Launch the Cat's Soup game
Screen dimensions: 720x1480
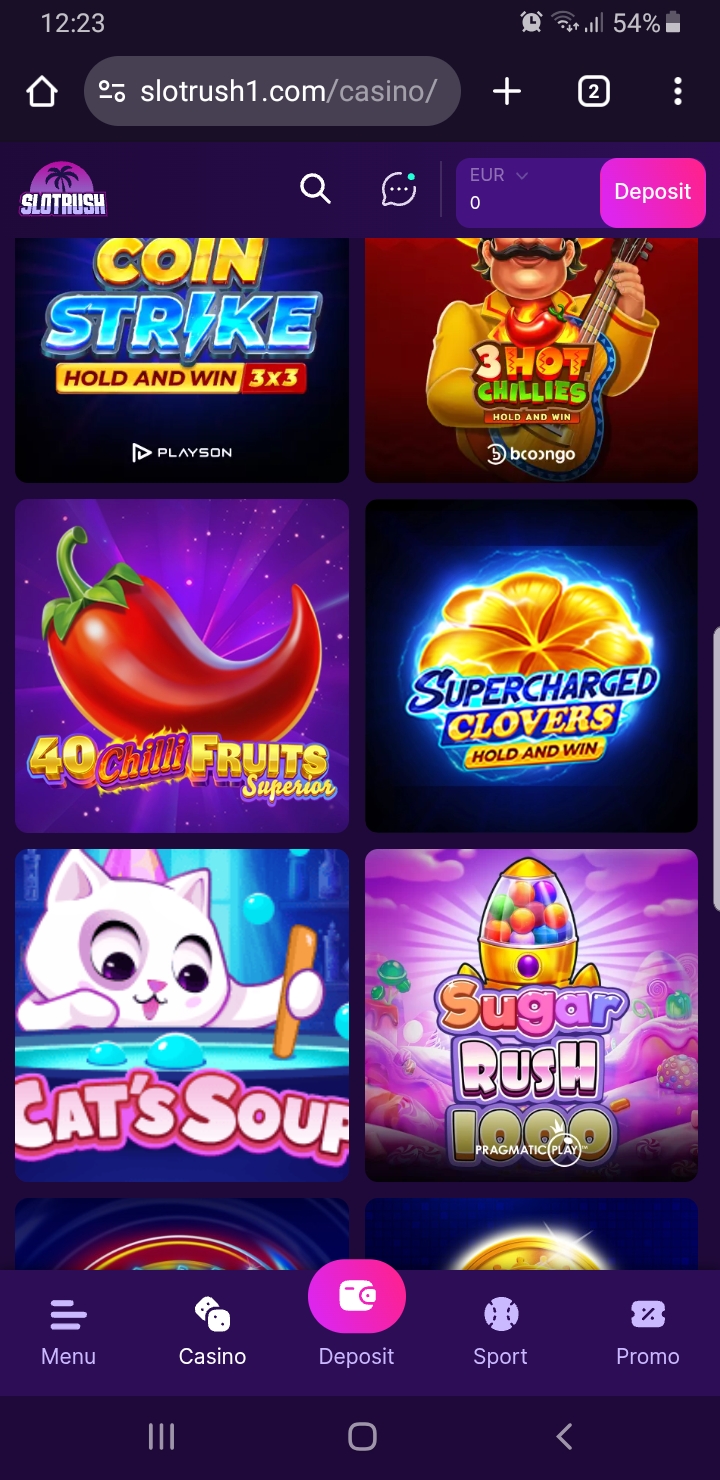pyautogui.click(x=182, y=1015)
